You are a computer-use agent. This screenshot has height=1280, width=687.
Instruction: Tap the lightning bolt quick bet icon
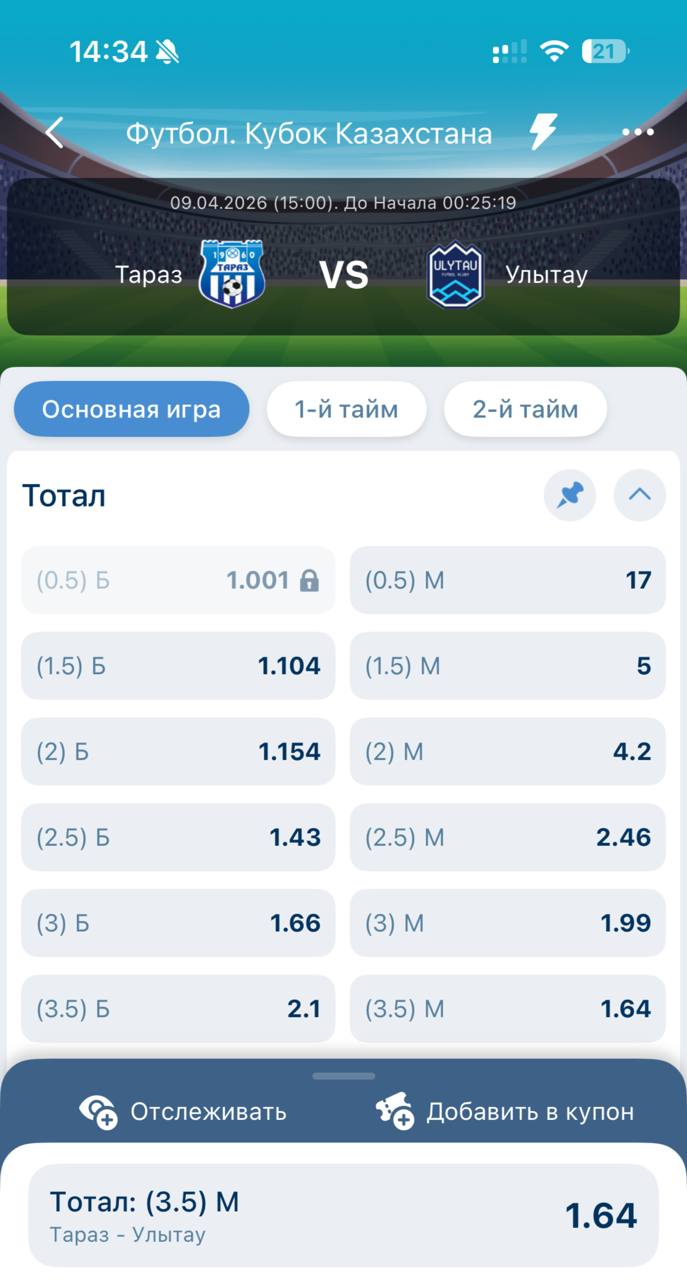tap(543, 132)
